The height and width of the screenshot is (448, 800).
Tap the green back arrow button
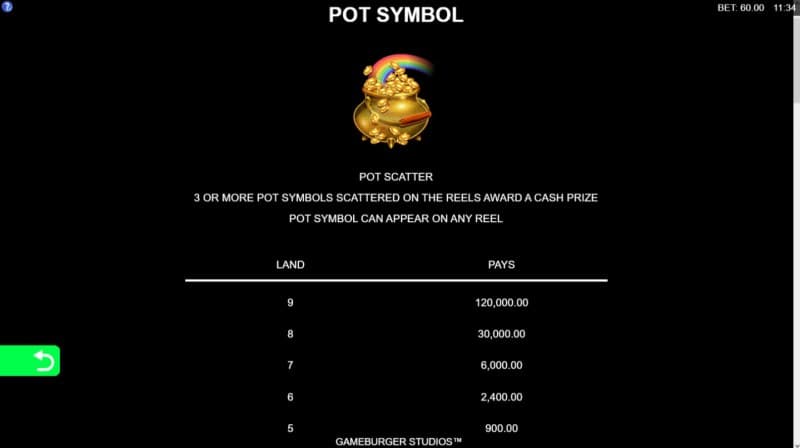pos(31,361)
